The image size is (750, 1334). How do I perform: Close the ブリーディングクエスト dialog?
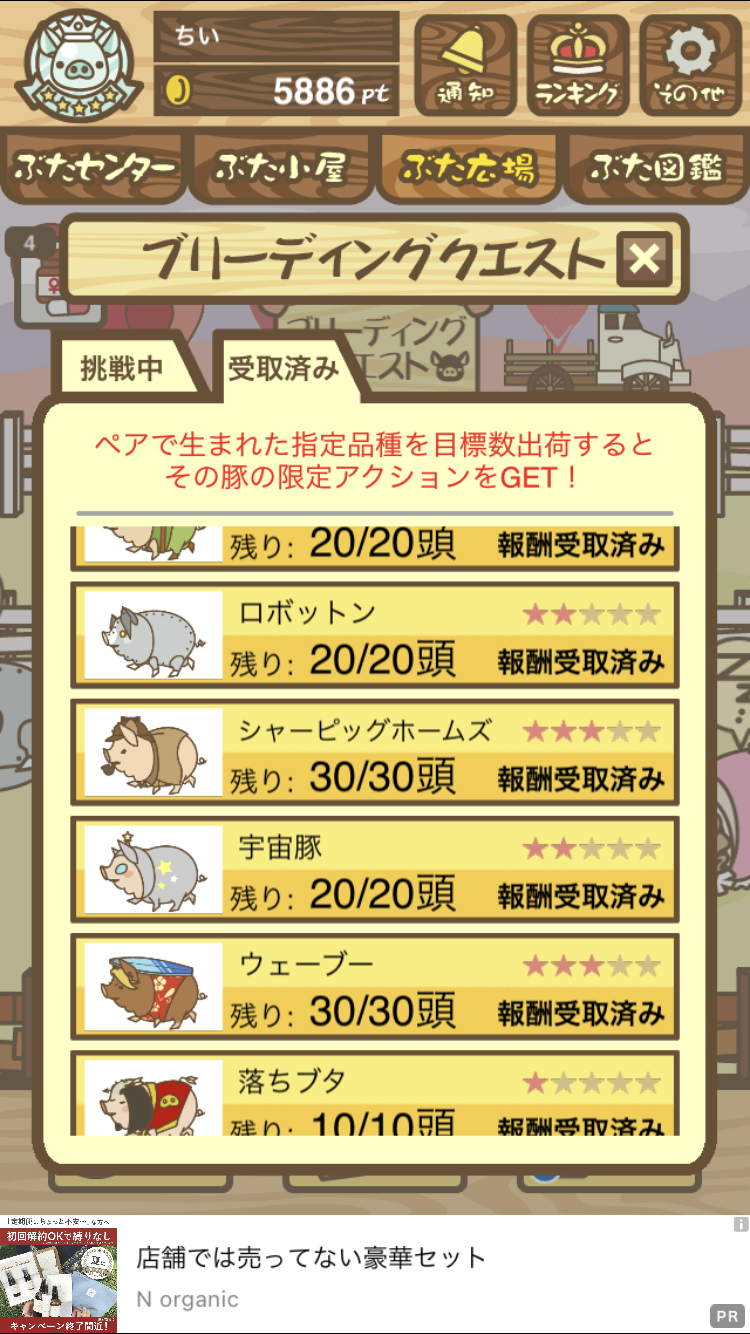pos(645,260)
